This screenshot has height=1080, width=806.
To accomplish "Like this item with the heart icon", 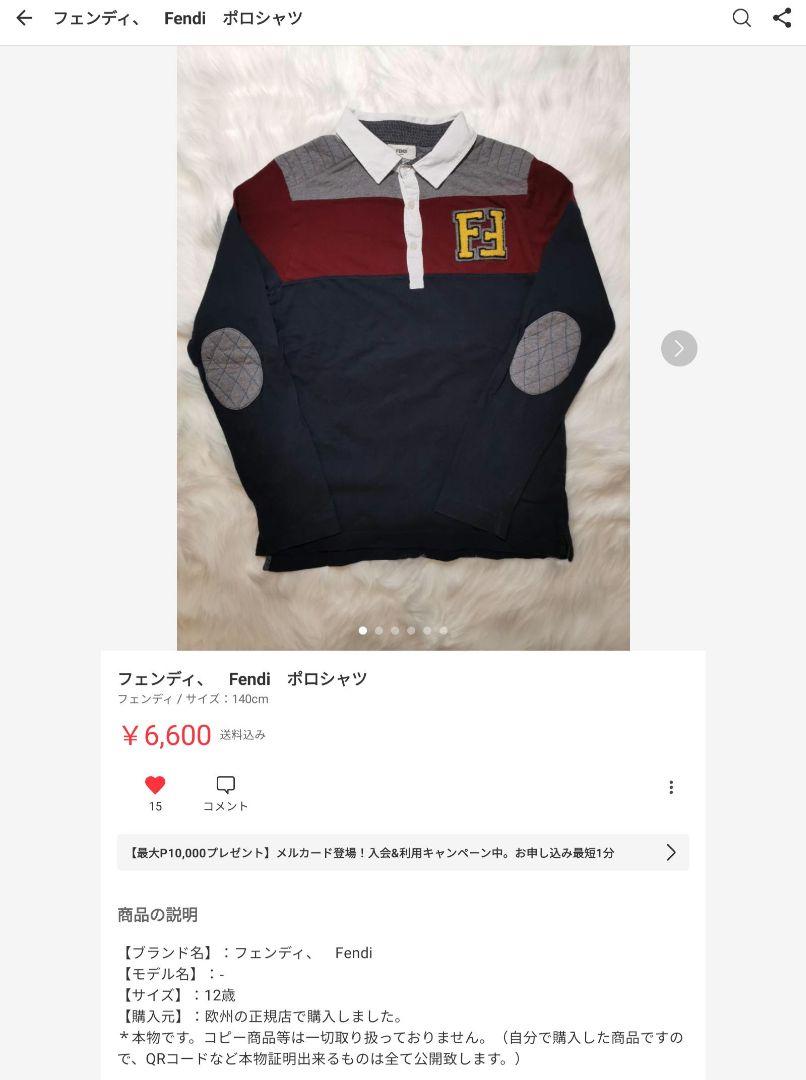I will (x=155, y=785).
